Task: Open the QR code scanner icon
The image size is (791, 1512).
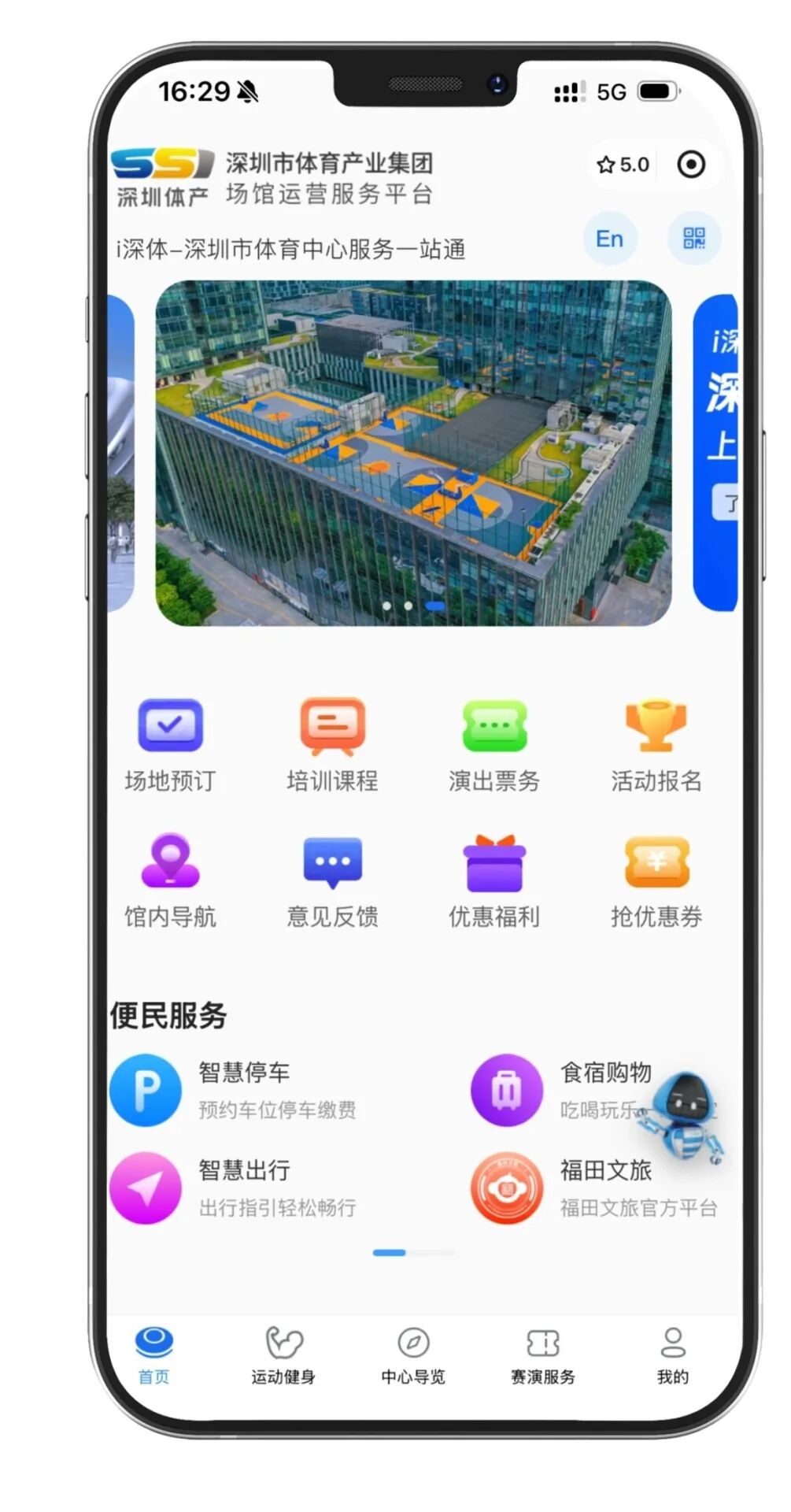Action: pos(693,239)
